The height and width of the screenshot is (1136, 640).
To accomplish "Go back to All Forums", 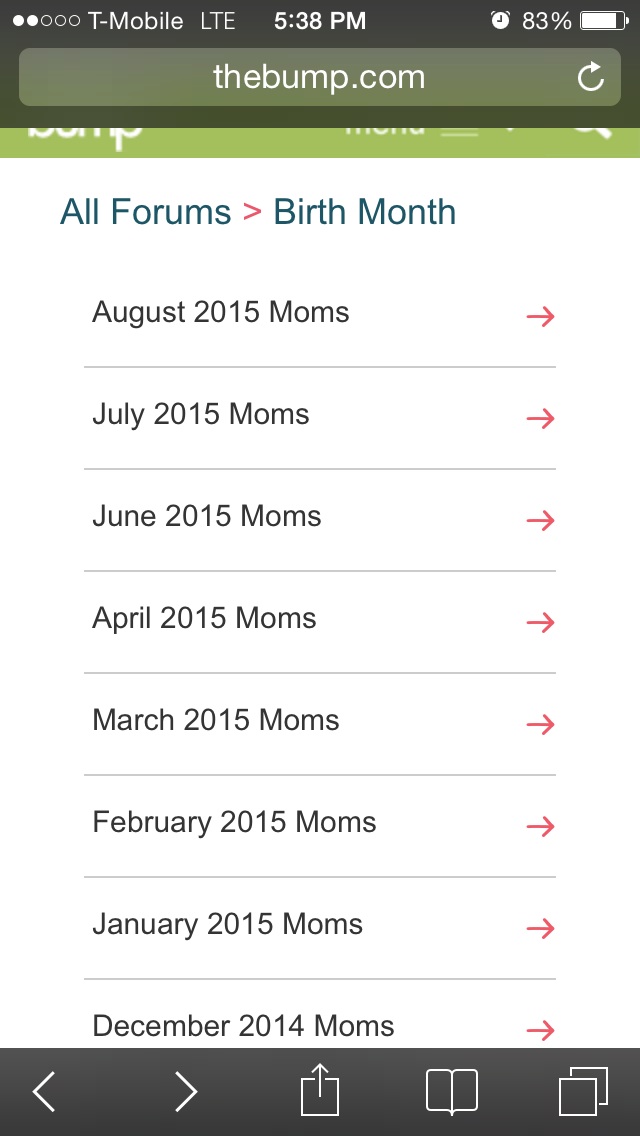I will [146, 212].
